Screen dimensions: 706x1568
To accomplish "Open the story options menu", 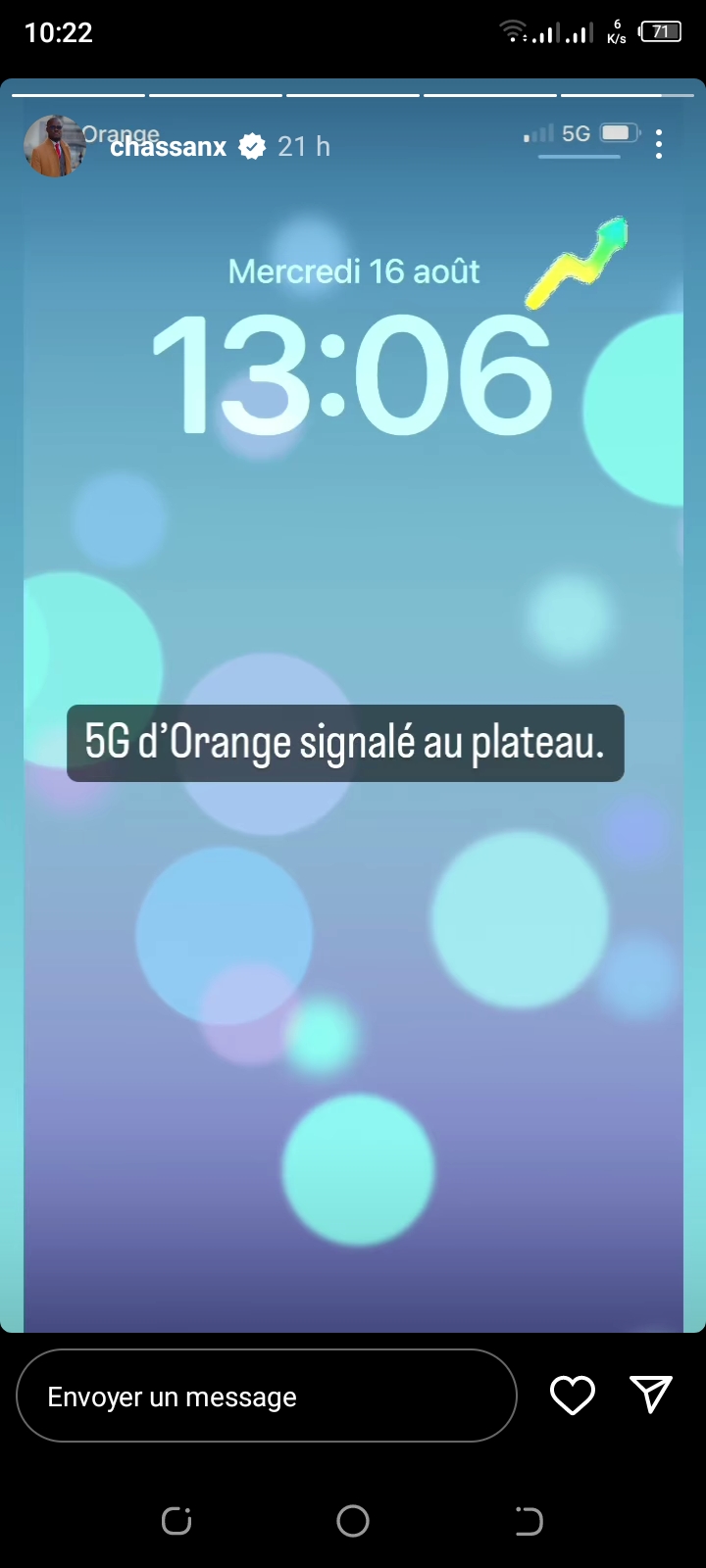I will pyautogui.click(x=659, y=144).
